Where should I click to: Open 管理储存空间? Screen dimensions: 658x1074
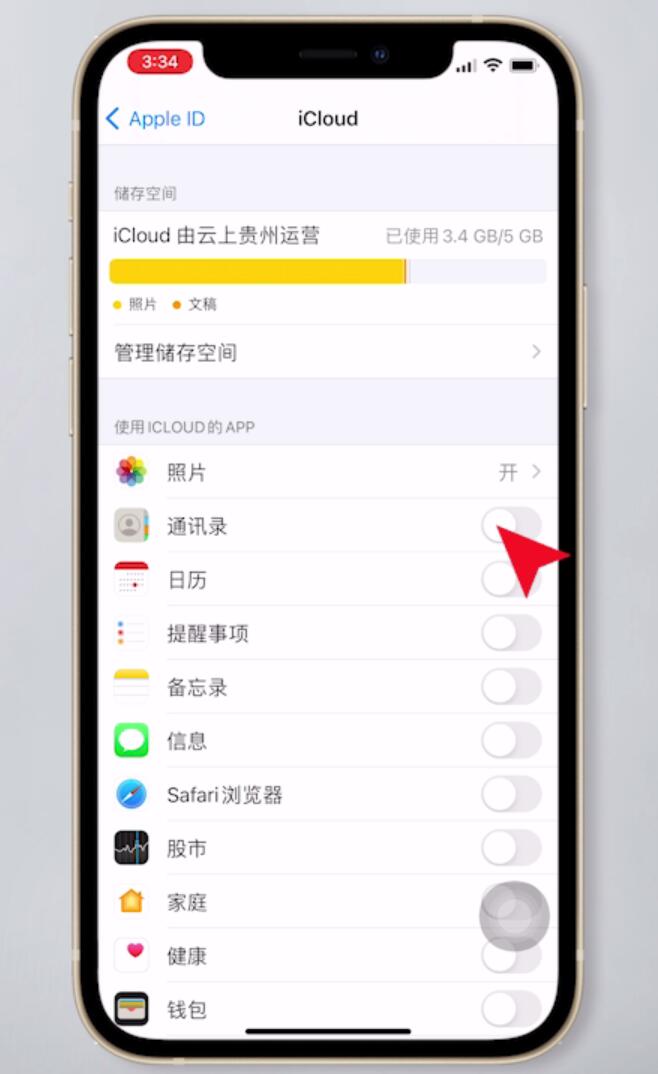pyautogui.click(x=328, y=352)
